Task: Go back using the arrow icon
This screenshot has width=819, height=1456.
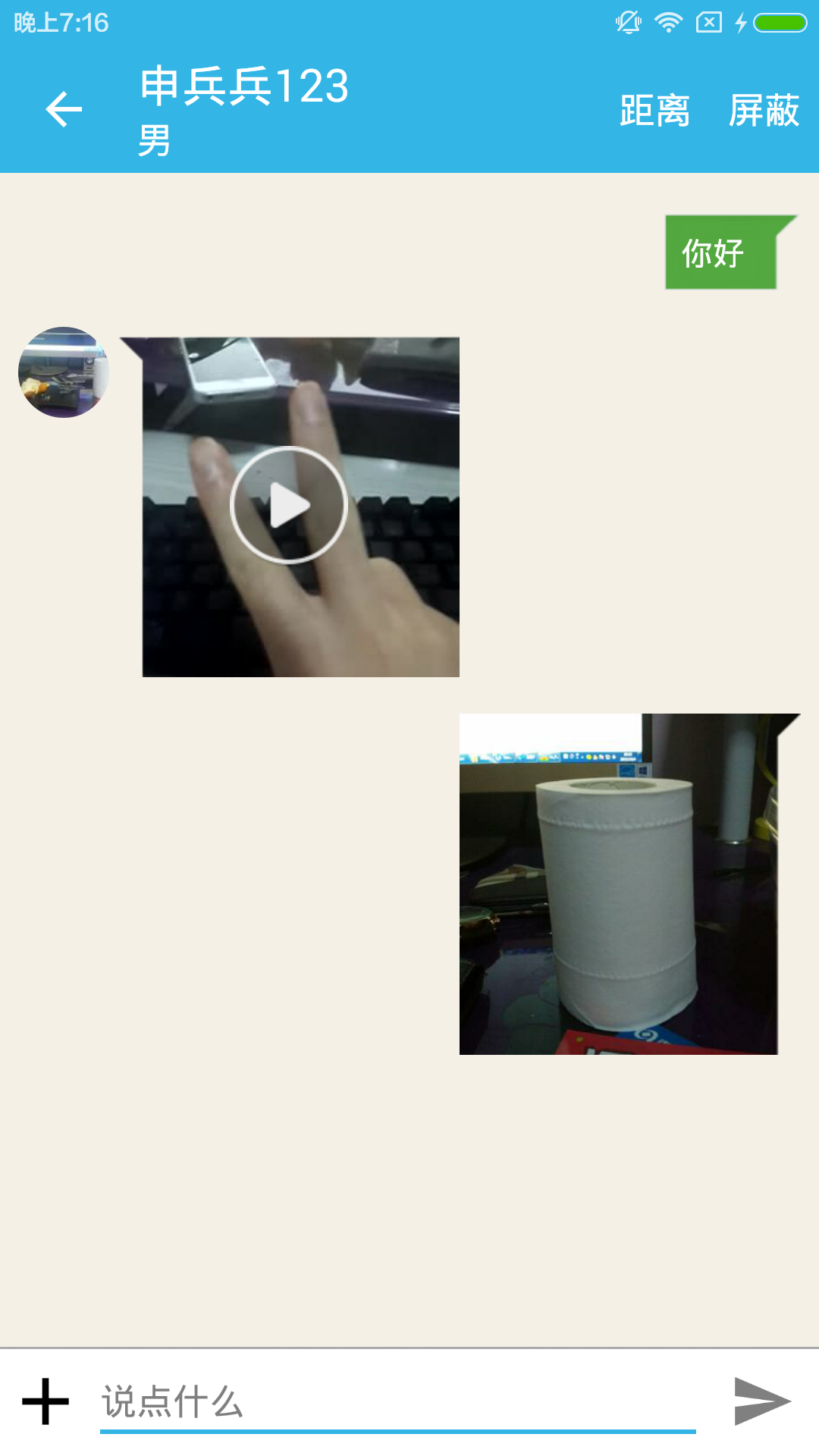Action: (64, 110)
